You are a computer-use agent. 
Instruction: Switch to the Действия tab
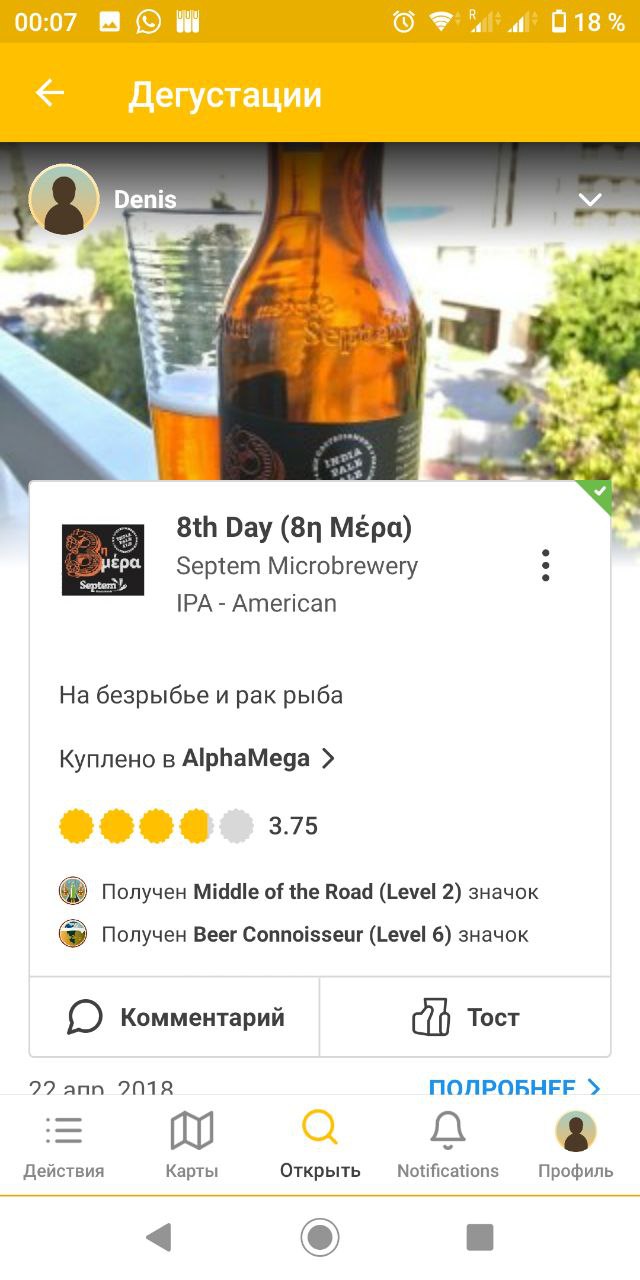click(x=64, y=1146)
